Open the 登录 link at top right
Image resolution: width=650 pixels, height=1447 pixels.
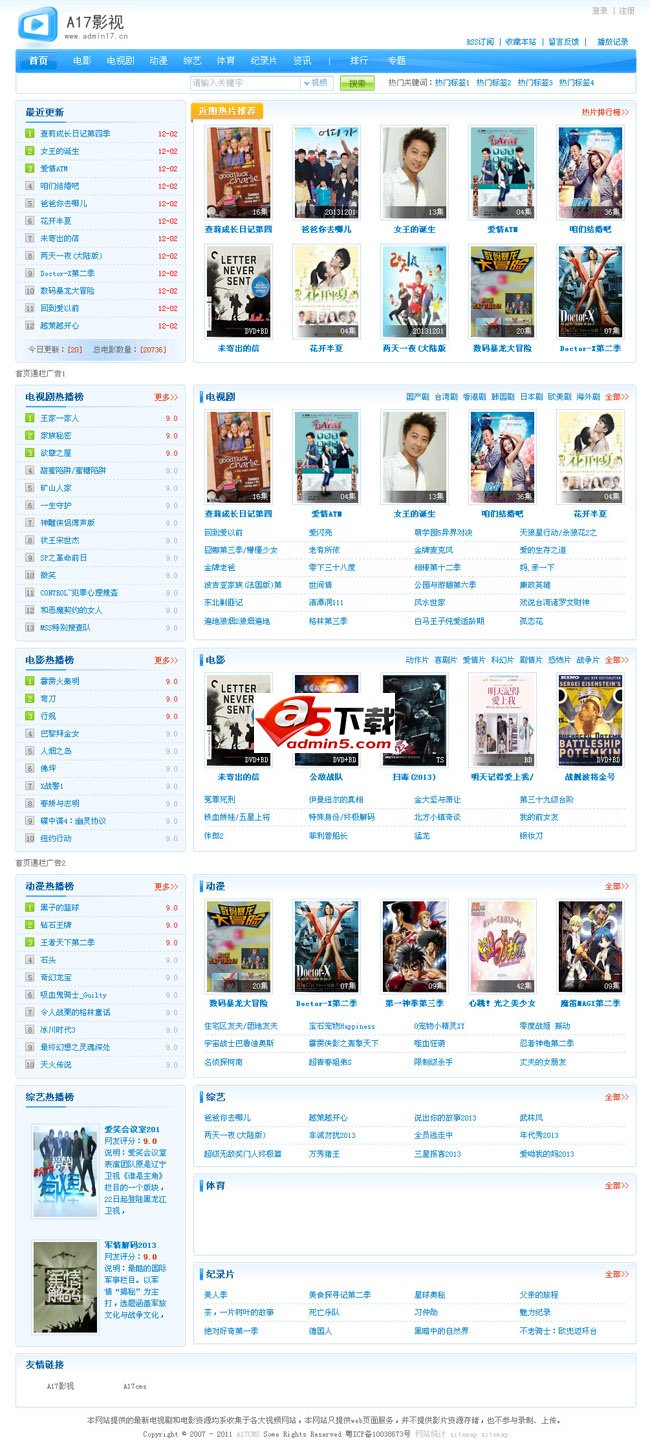(x=600, y=11)
